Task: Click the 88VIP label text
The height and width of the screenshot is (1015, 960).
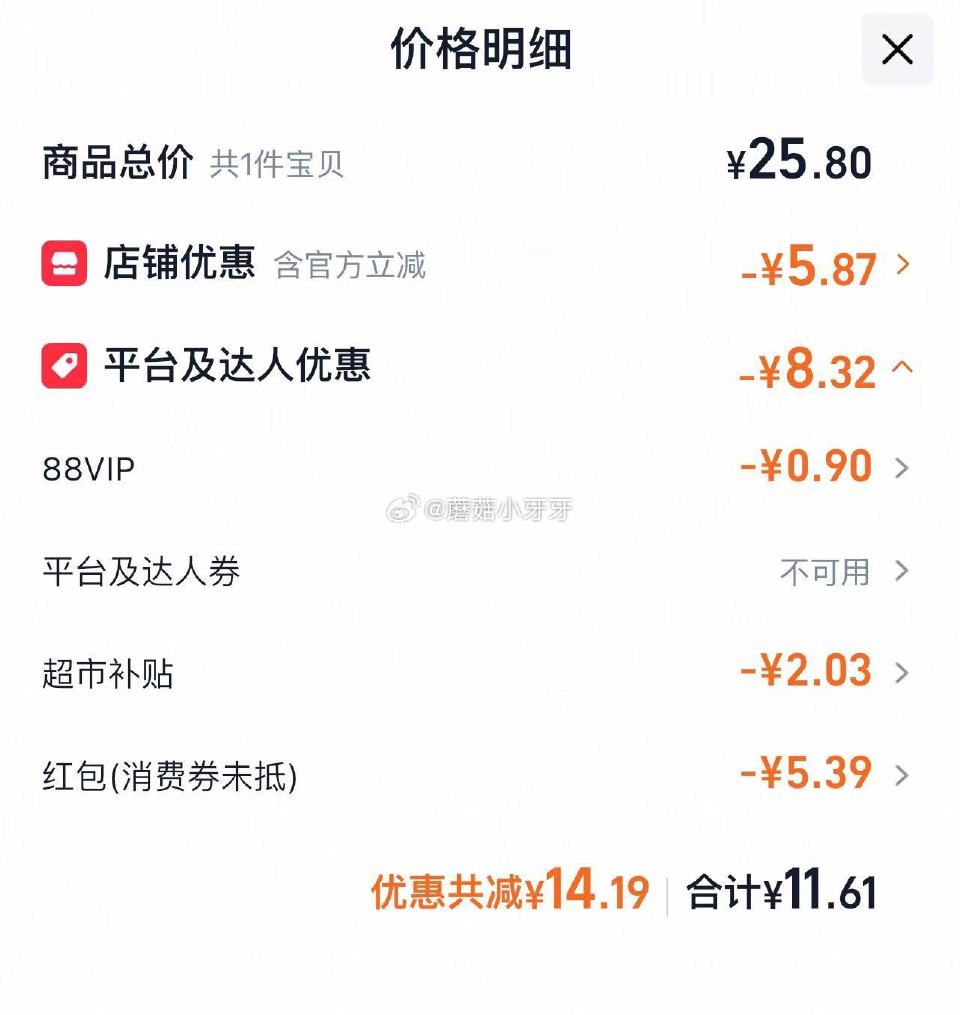Action: (x=90, y=466)
